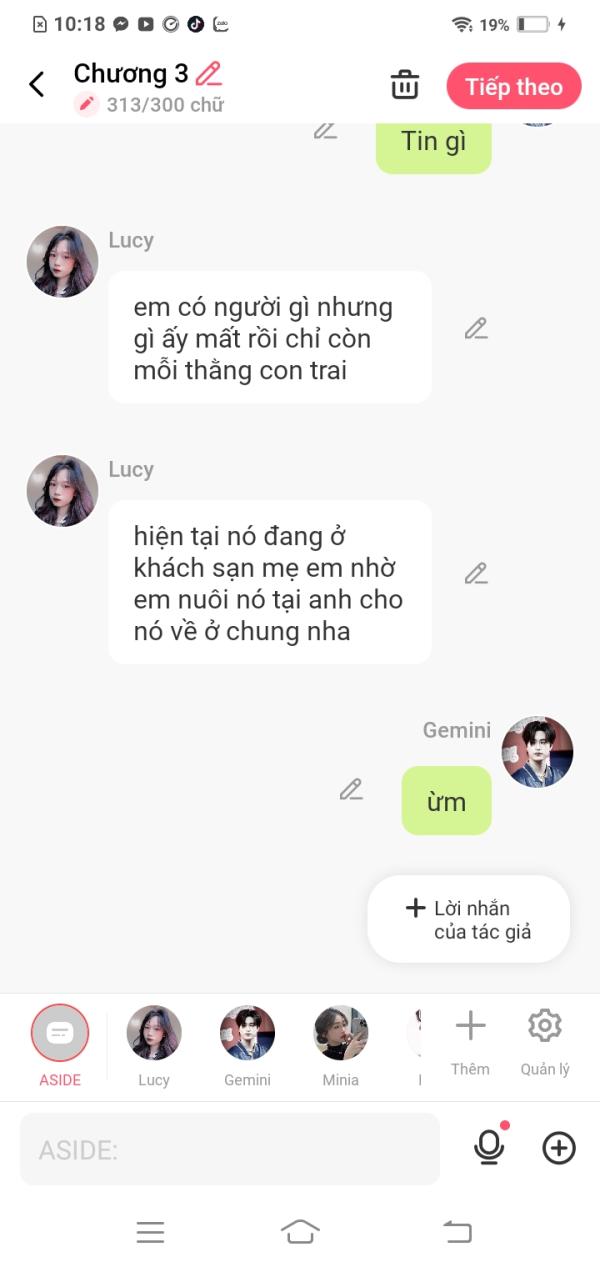Edit Gemini's "ừm" message
This screenshot has width=600, height=1267.
(x=351, y=790)
